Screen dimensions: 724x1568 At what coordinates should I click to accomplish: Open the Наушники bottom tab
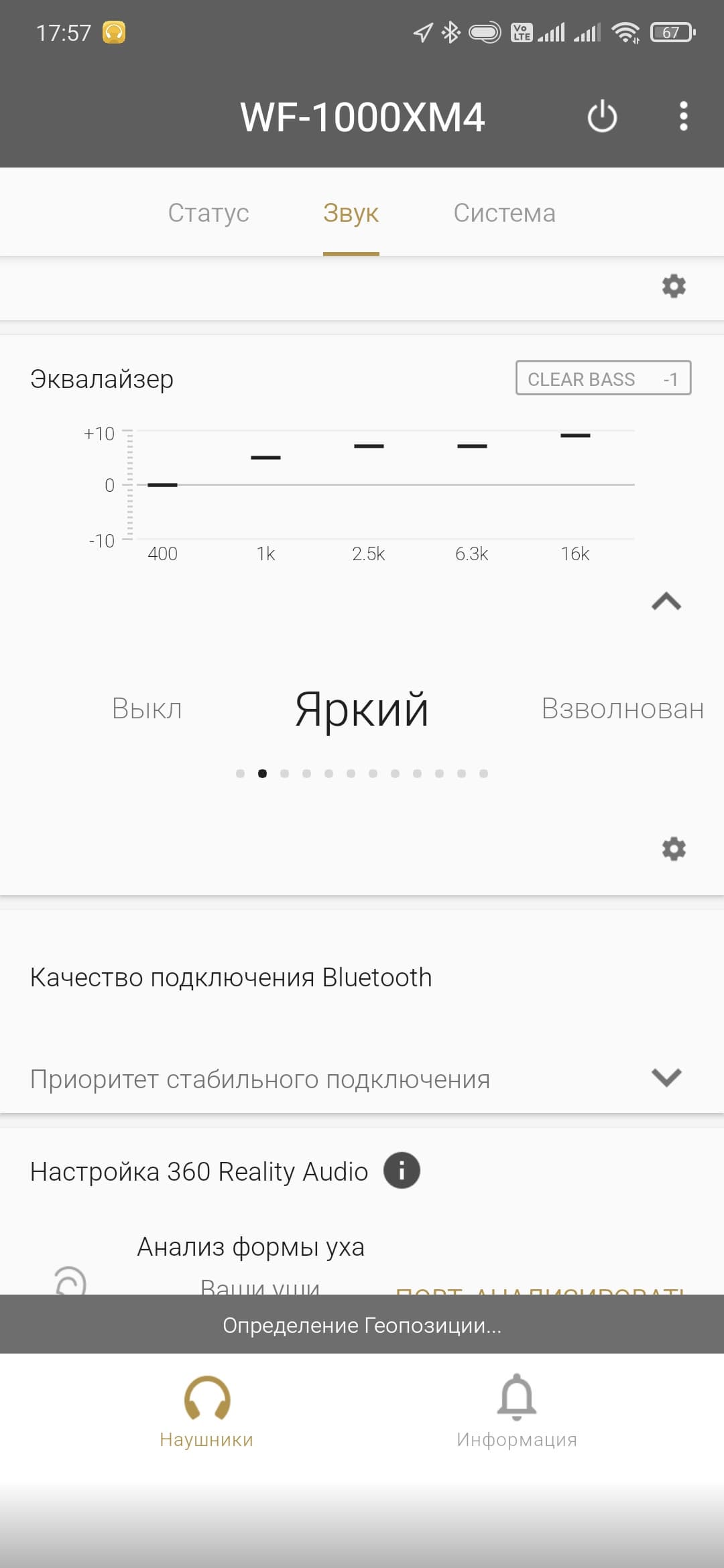point(206,1411)
